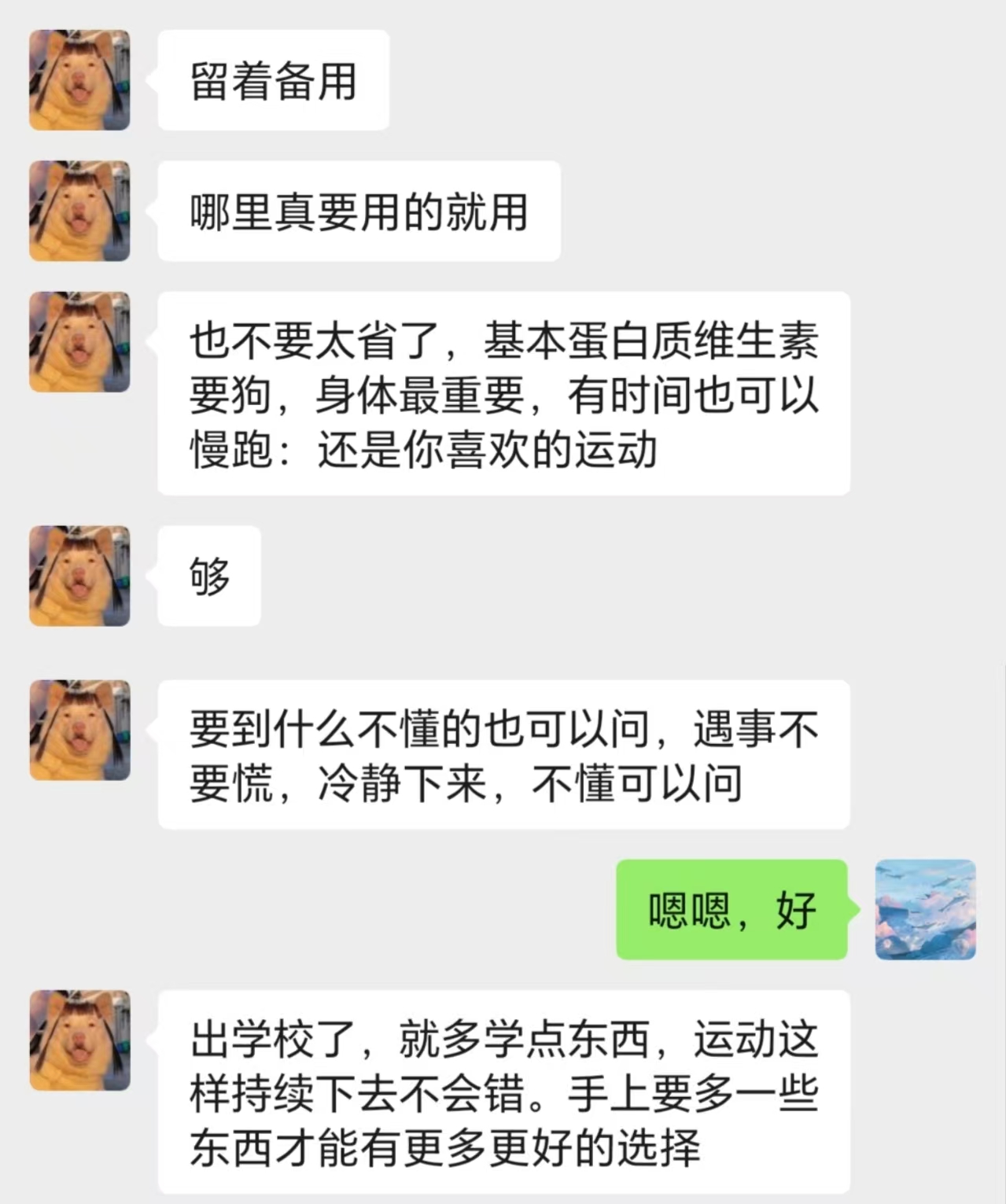Tap avatar beside "哪里真要用的就用" message
This screenshot has height=1204, width=1006.
79,211
